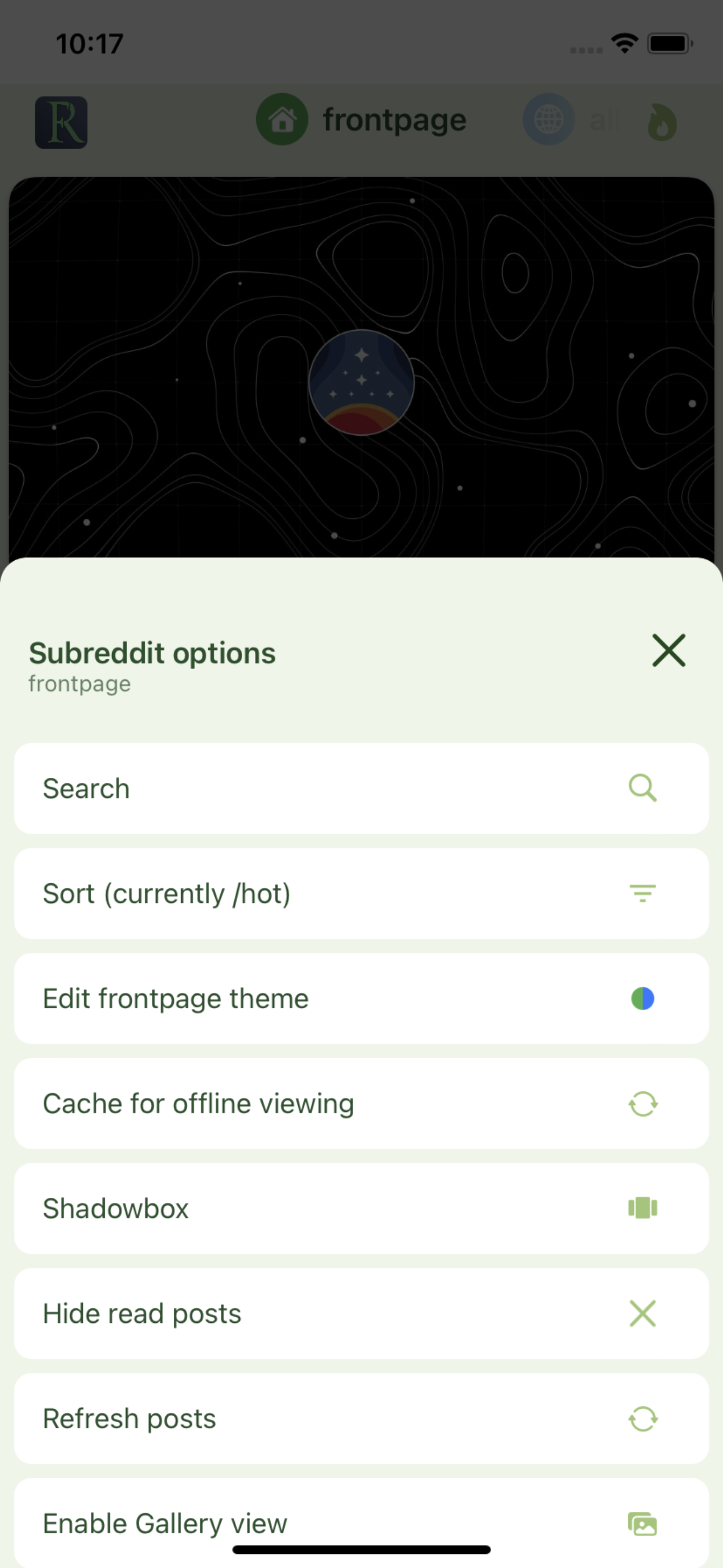This screenshot has height=1568, width=723.
Task: Choose Edit frontpage theme
Action: click(x=361, y=998)
